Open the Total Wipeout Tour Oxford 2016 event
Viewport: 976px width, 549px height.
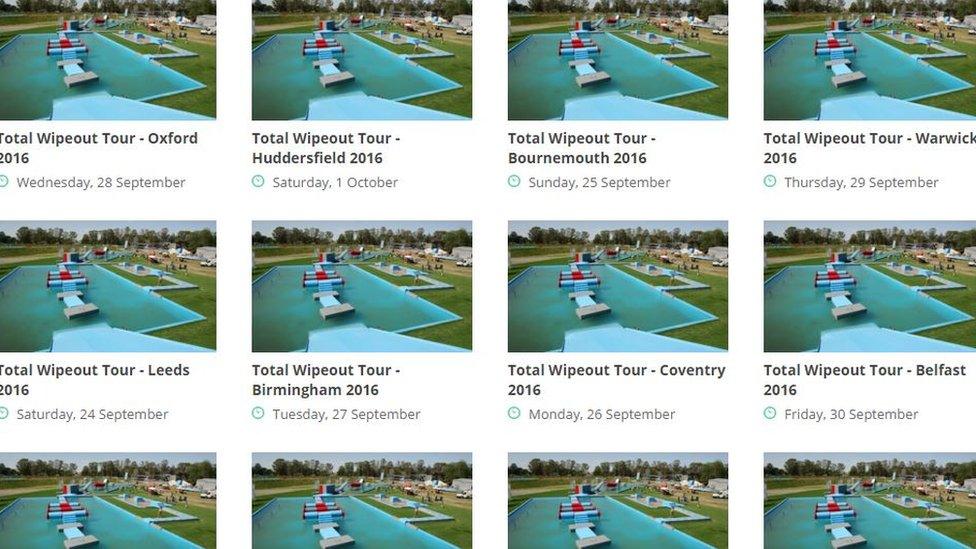pos(97,139)
